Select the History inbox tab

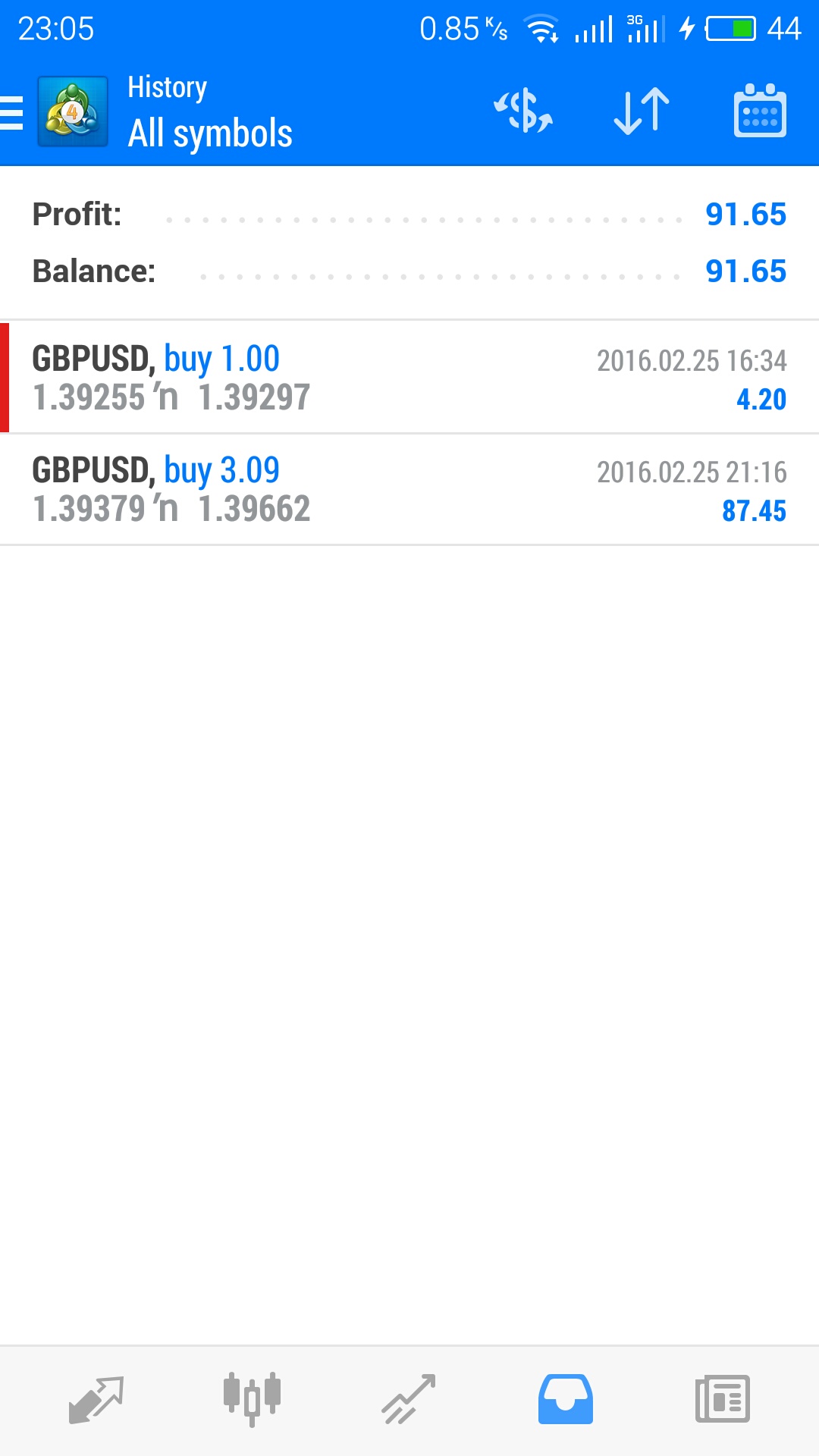pos(566,1399)
